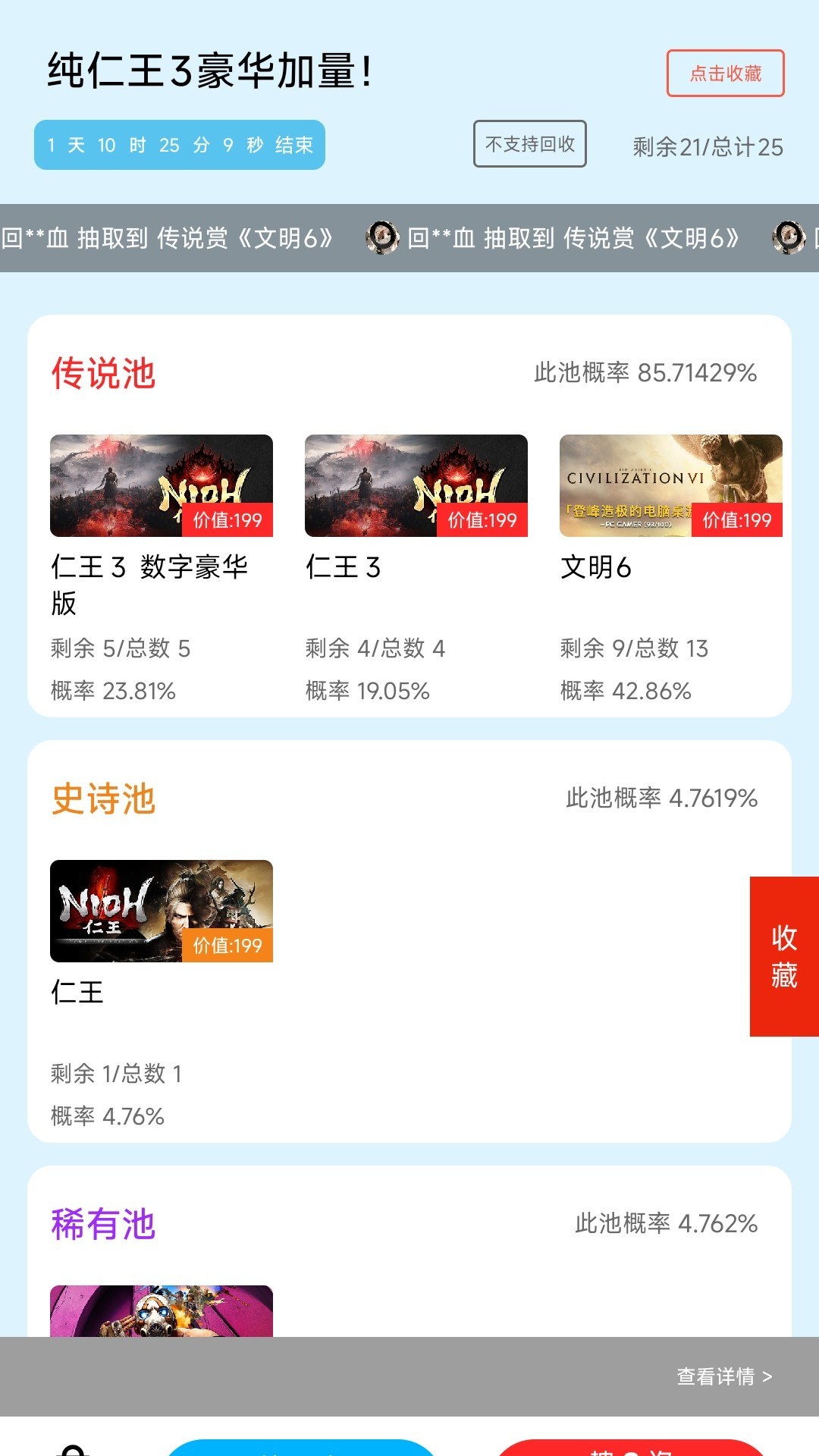Image resolution: width=819 pixels, height=1456 pixels.
Task: Tap the 点击收藏 button at top
Action: [x=725, y=74]
